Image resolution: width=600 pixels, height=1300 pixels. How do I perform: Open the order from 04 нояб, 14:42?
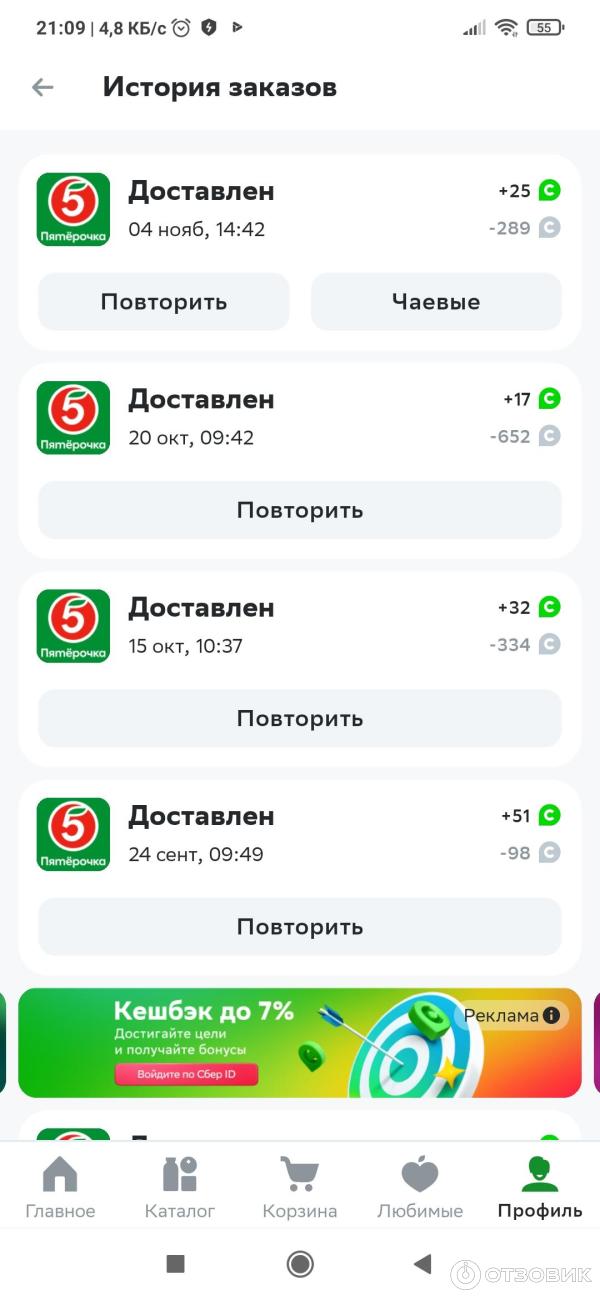tap(300, 210)
